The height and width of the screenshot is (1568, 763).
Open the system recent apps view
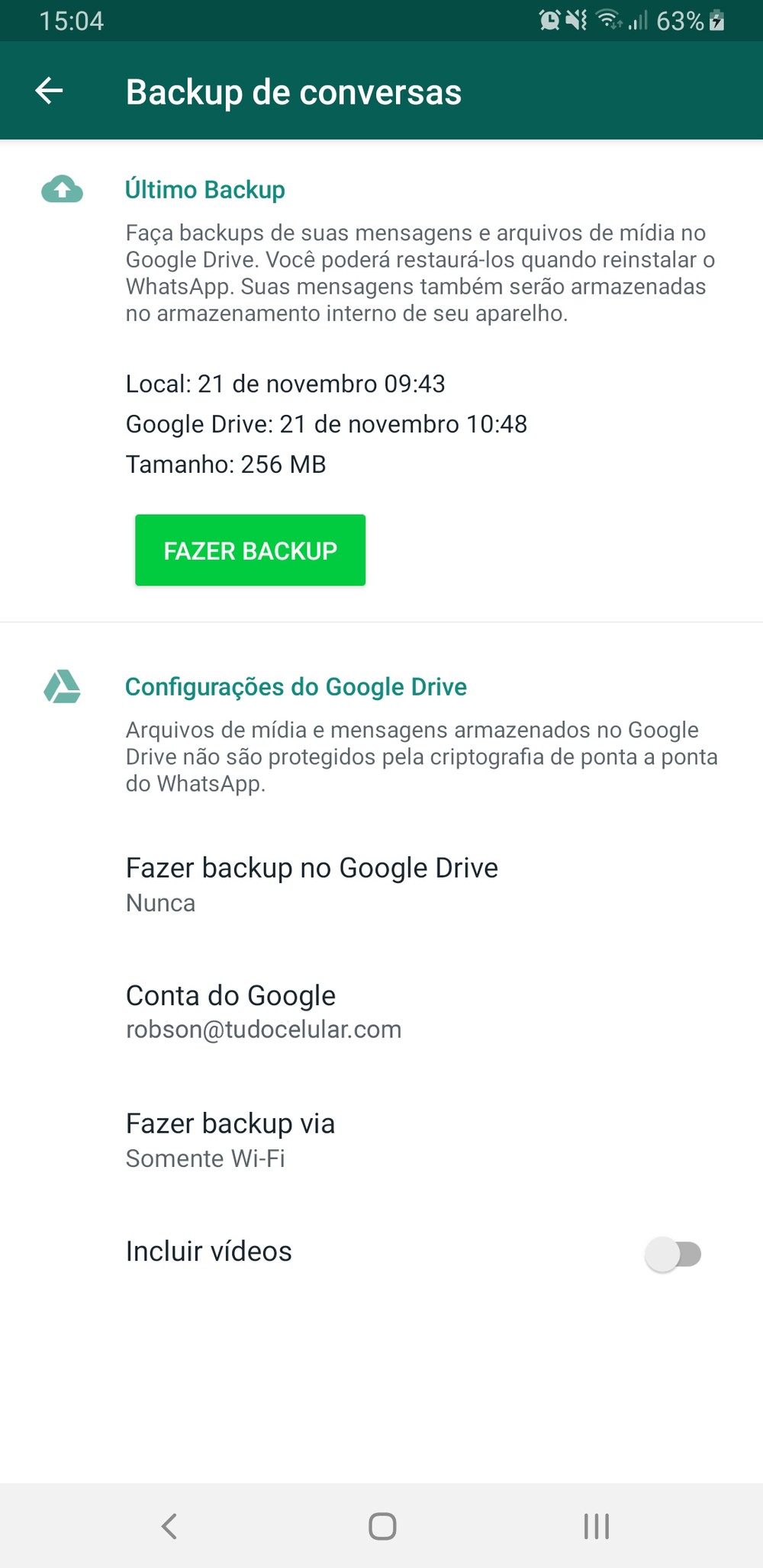coord(596,1526)
